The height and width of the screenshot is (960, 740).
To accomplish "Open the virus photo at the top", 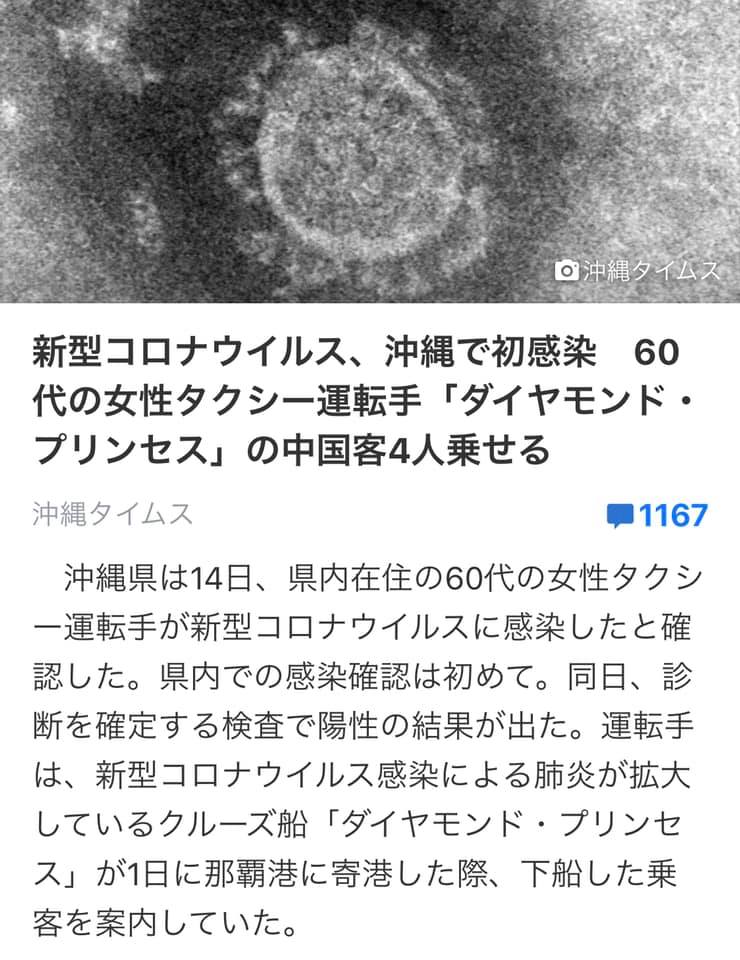I will click(x=370, y=150).
